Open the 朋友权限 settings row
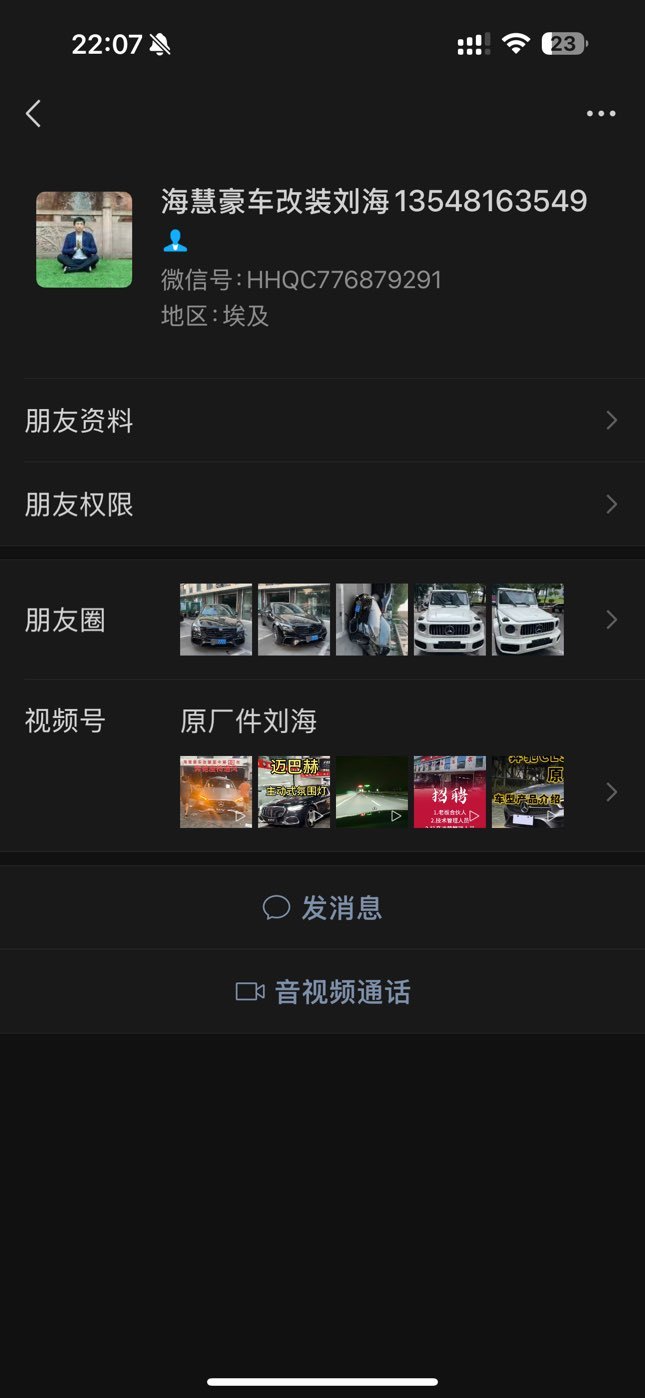This screenshot has height=1398, width=645. [322, 504]
